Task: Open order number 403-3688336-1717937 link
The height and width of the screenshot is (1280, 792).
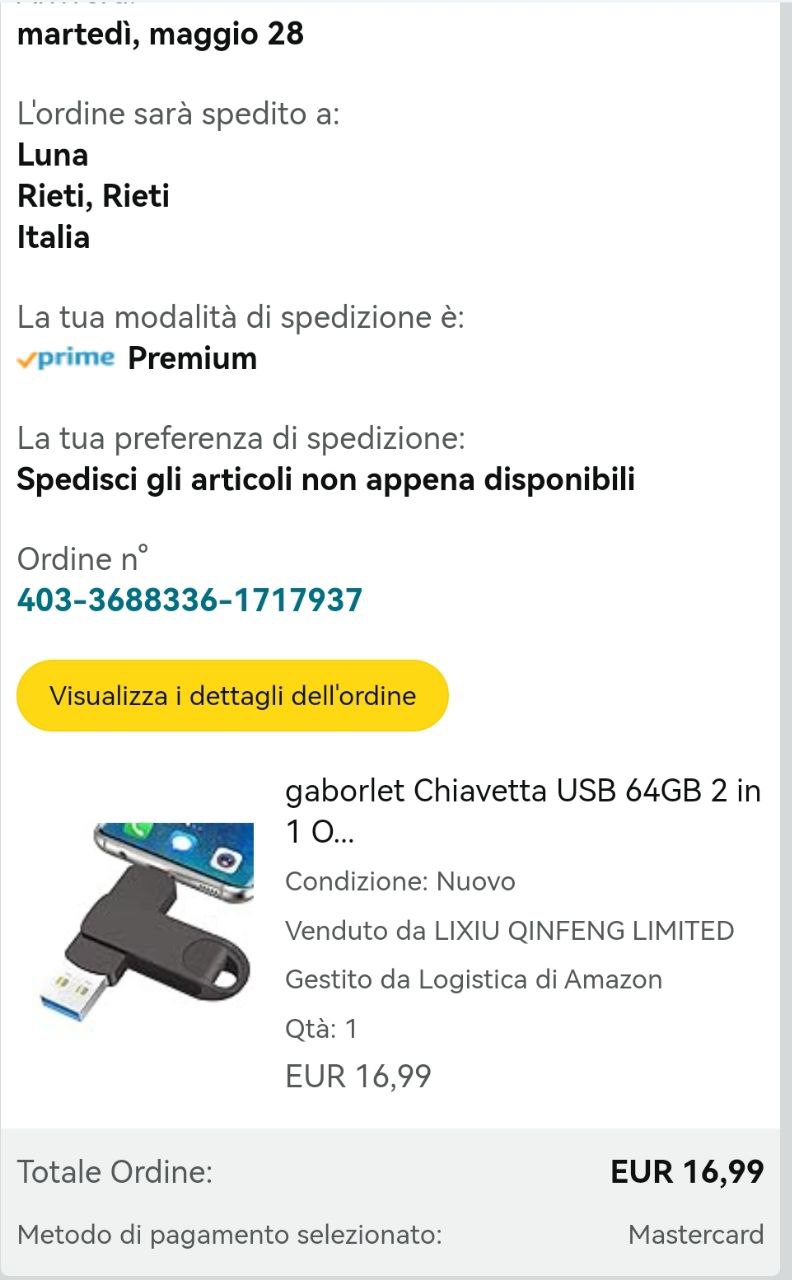Action: click(x=190, y=600)
